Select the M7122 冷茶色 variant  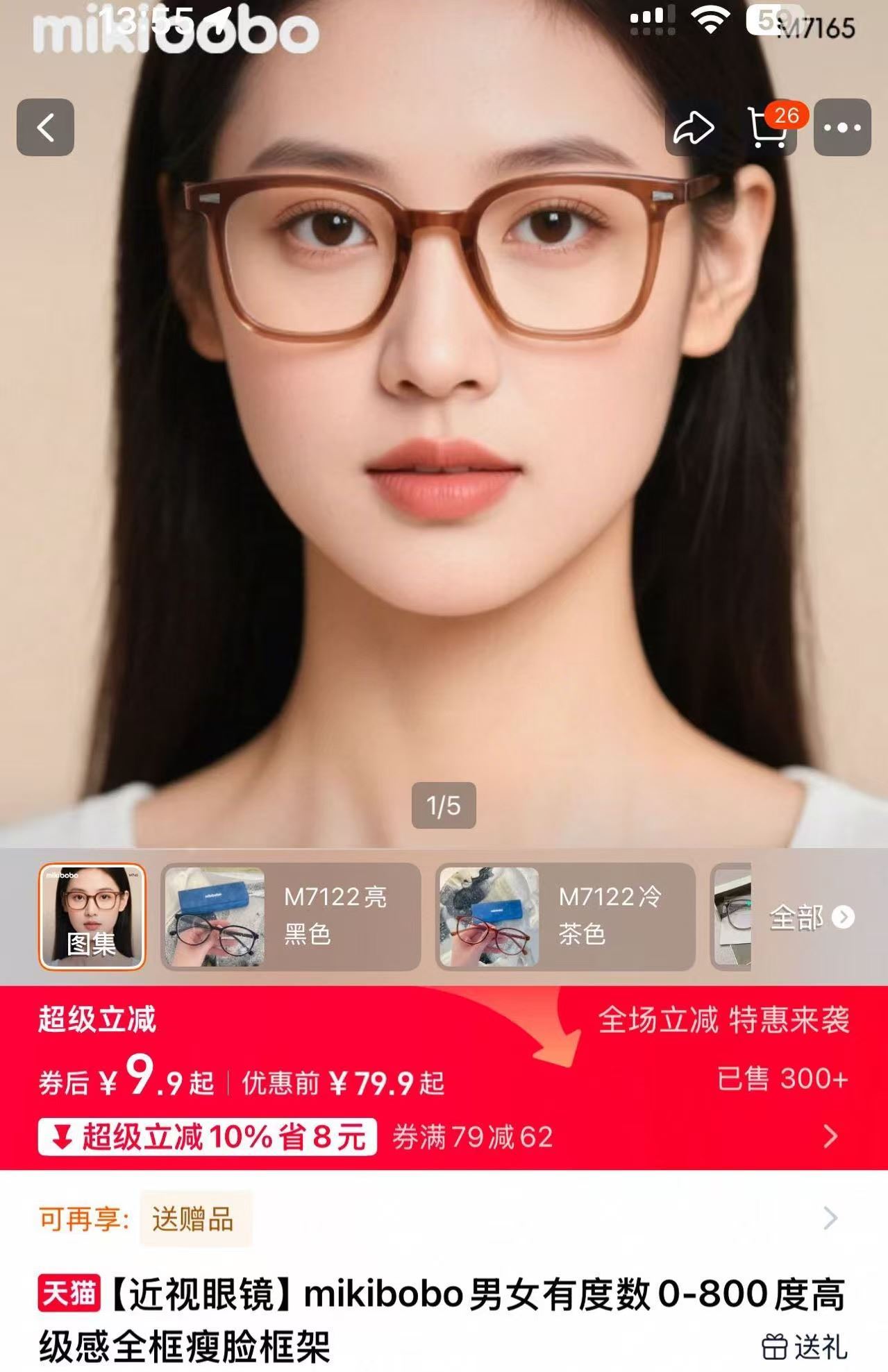click(565, 917)
